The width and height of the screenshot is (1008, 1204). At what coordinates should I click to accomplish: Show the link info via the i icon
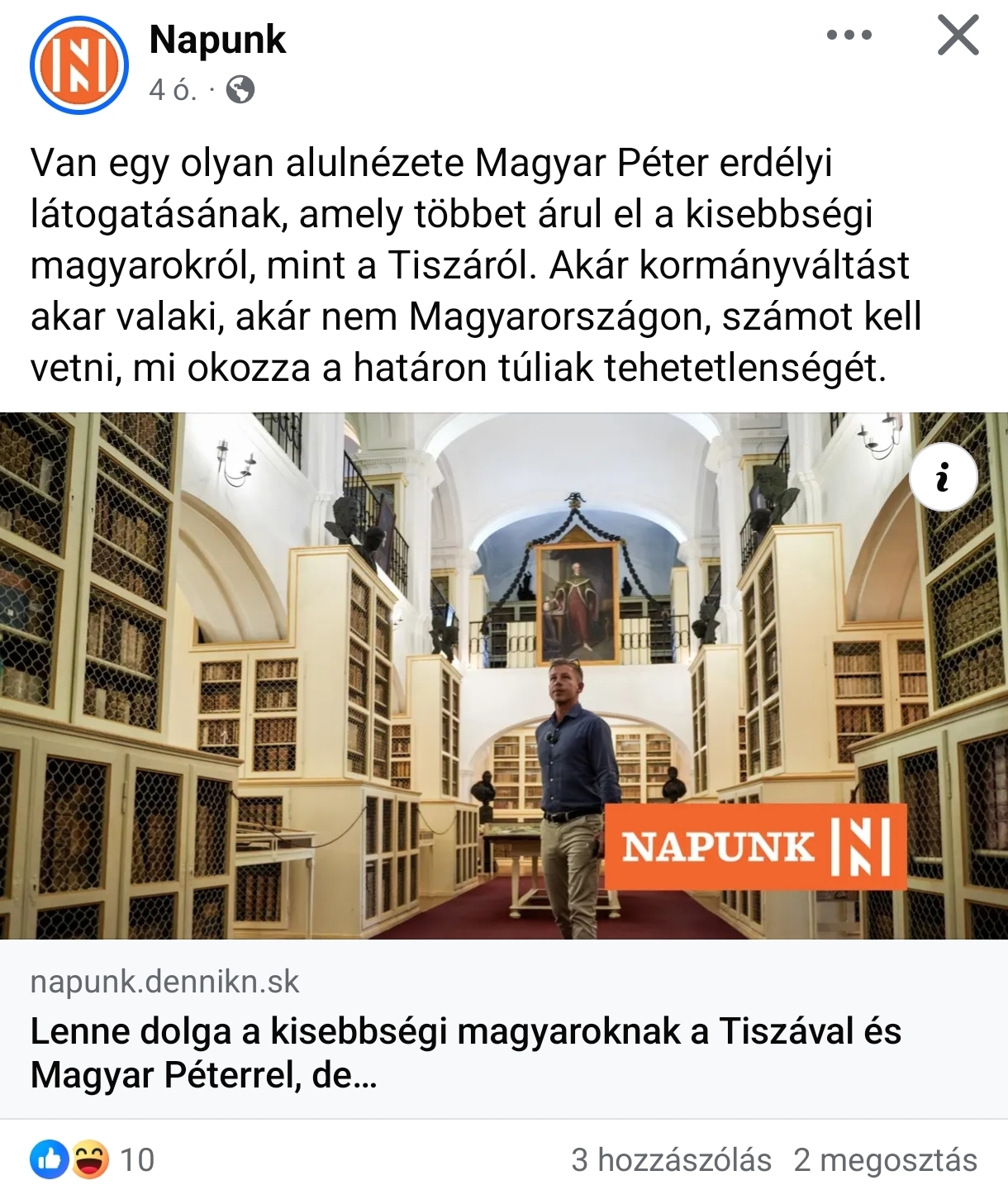(943, 477)
